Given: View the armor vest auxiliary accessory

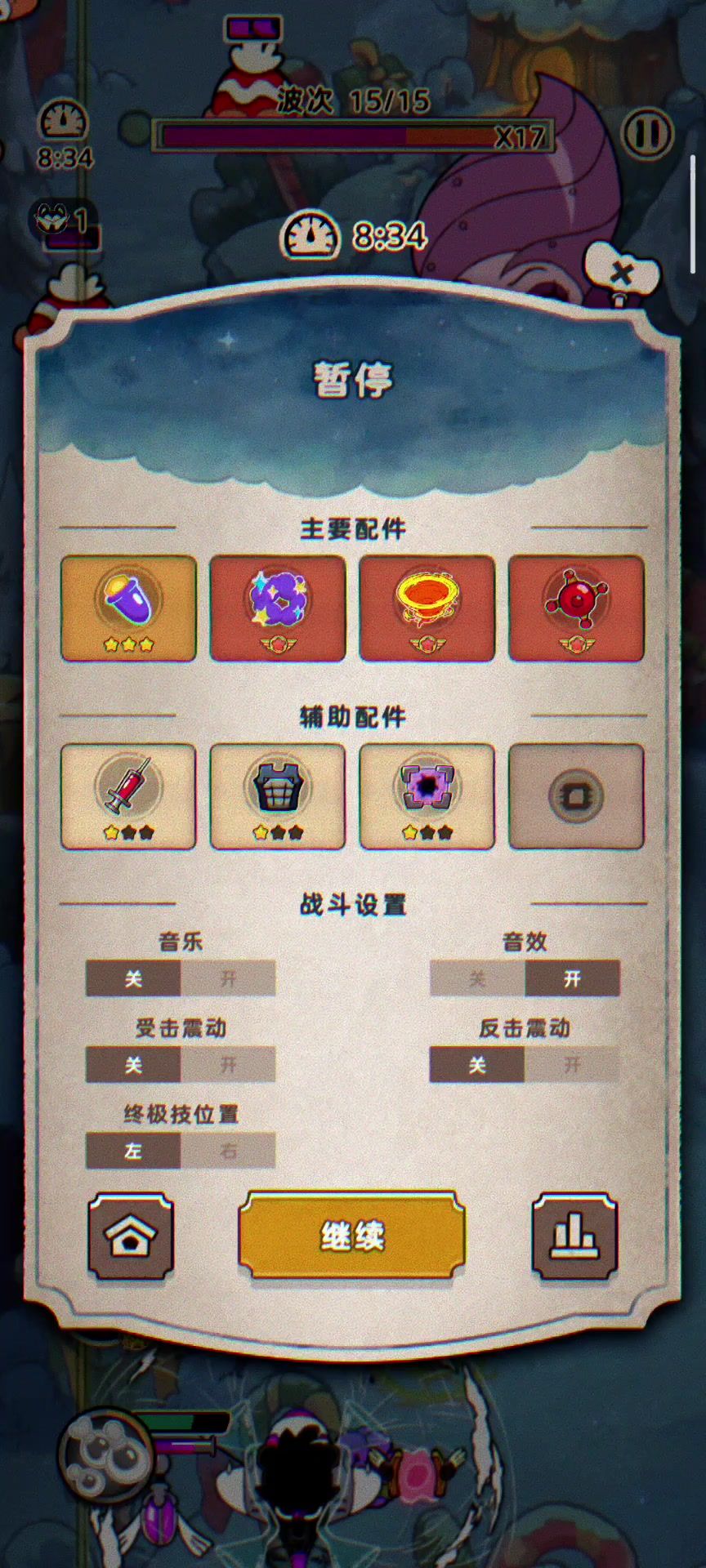Looking at the screenshot, I should click(278, 796).
